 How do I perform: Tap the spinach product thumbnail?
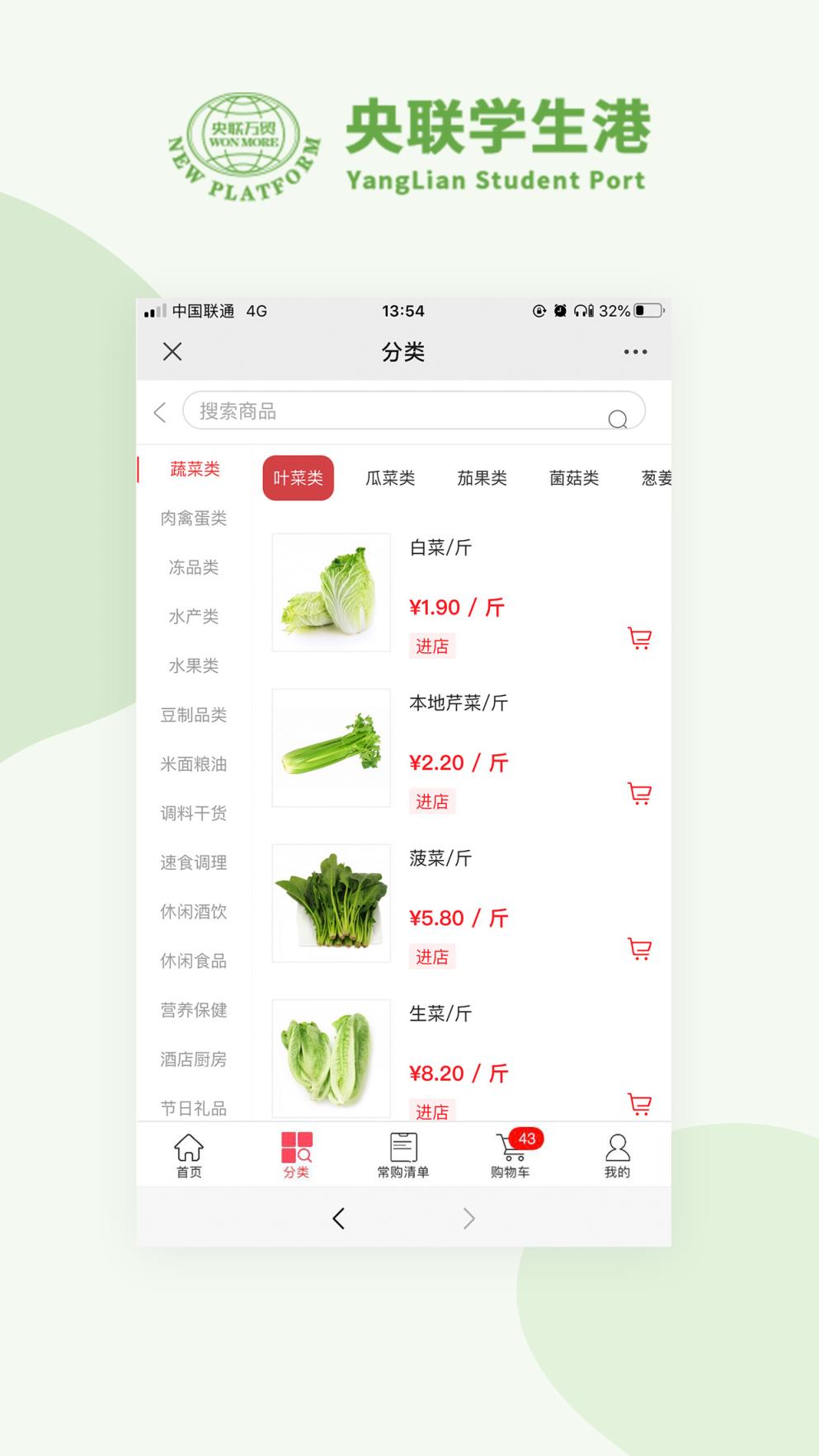(x=331, y=902)
